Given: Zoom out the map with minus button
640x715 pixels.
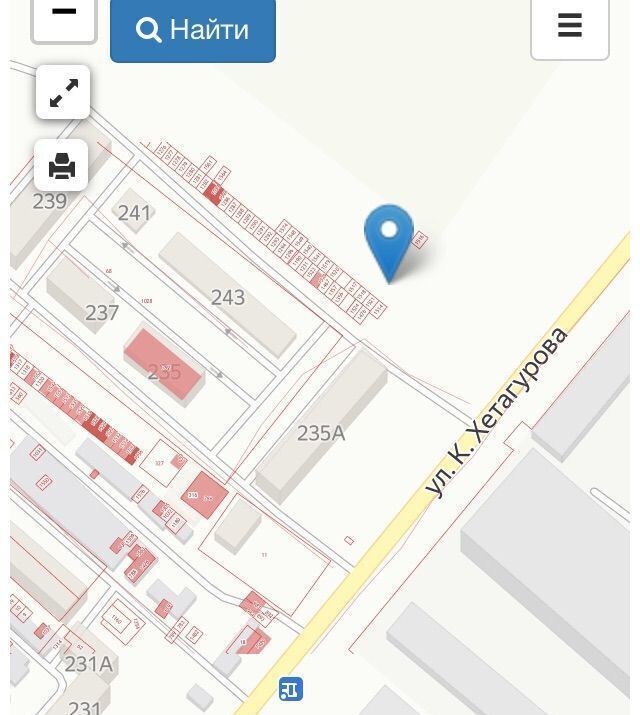Looking at the screenshot, I should [x=64, y=16].
